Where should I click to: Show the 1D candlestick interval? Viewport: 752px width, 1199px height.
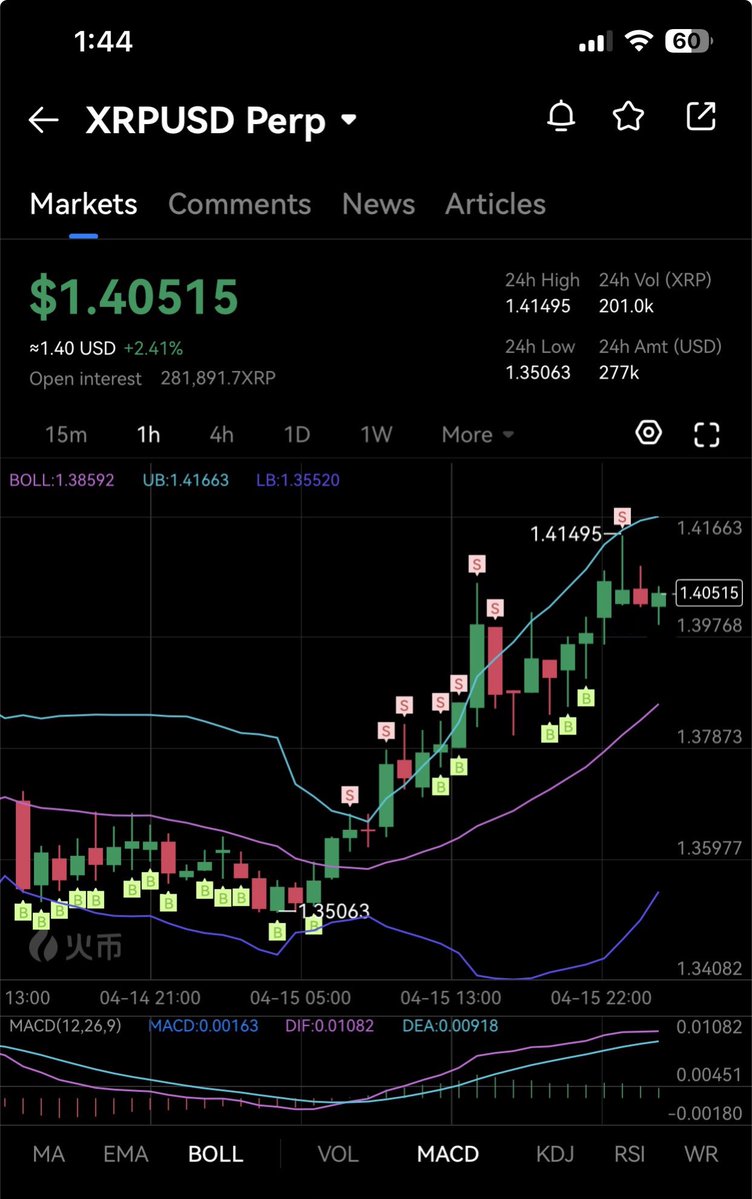(x=296, y=435)
